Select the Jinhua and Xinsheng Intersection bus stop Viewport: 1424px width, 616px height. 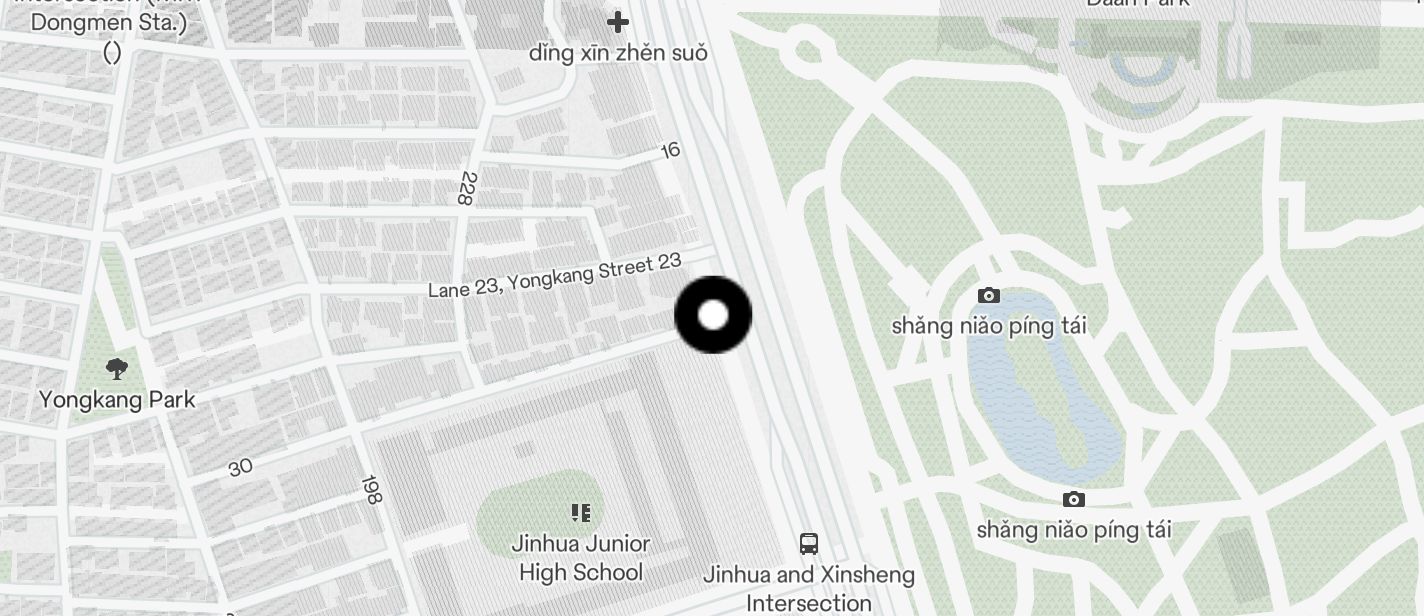point(809,544)
